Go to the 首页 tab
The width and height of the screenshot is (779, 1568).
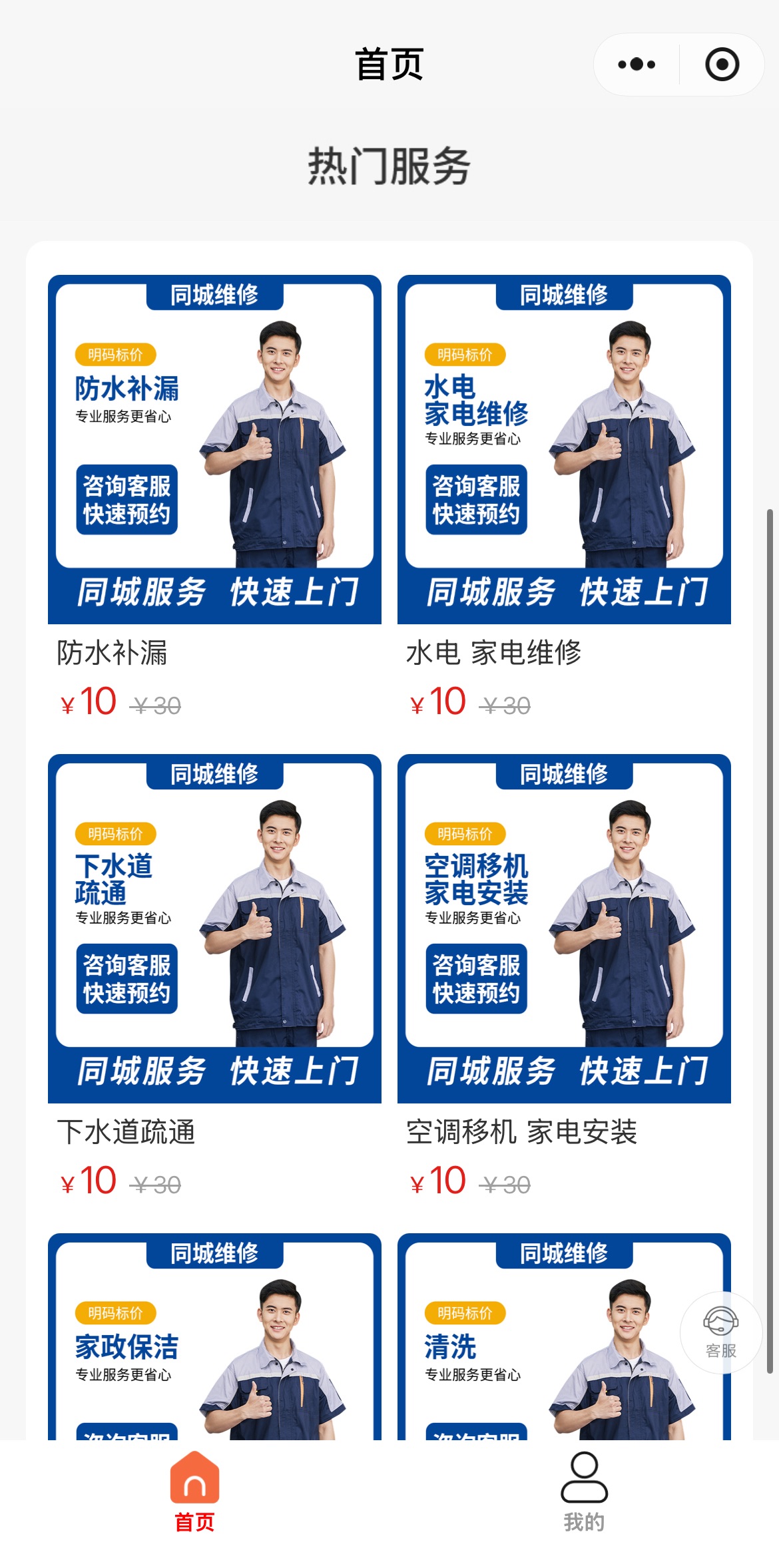[194, 1491]
